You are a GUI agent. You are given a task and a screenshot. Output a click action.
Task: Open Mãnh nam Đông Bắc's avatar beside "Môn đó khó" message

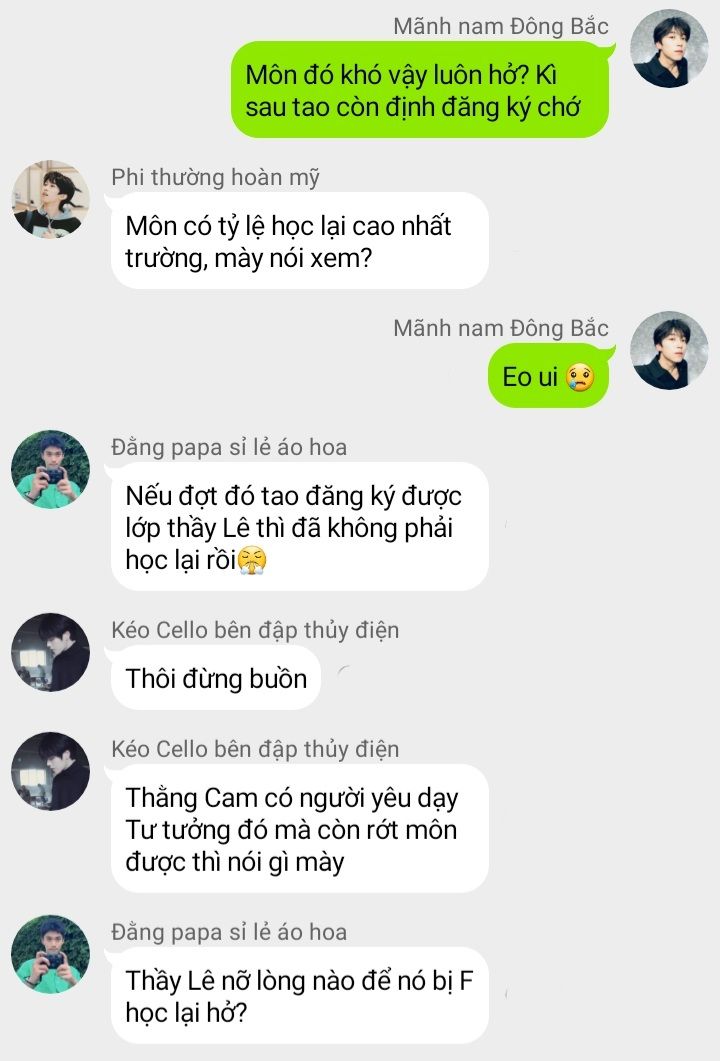[x=671, y=48]
